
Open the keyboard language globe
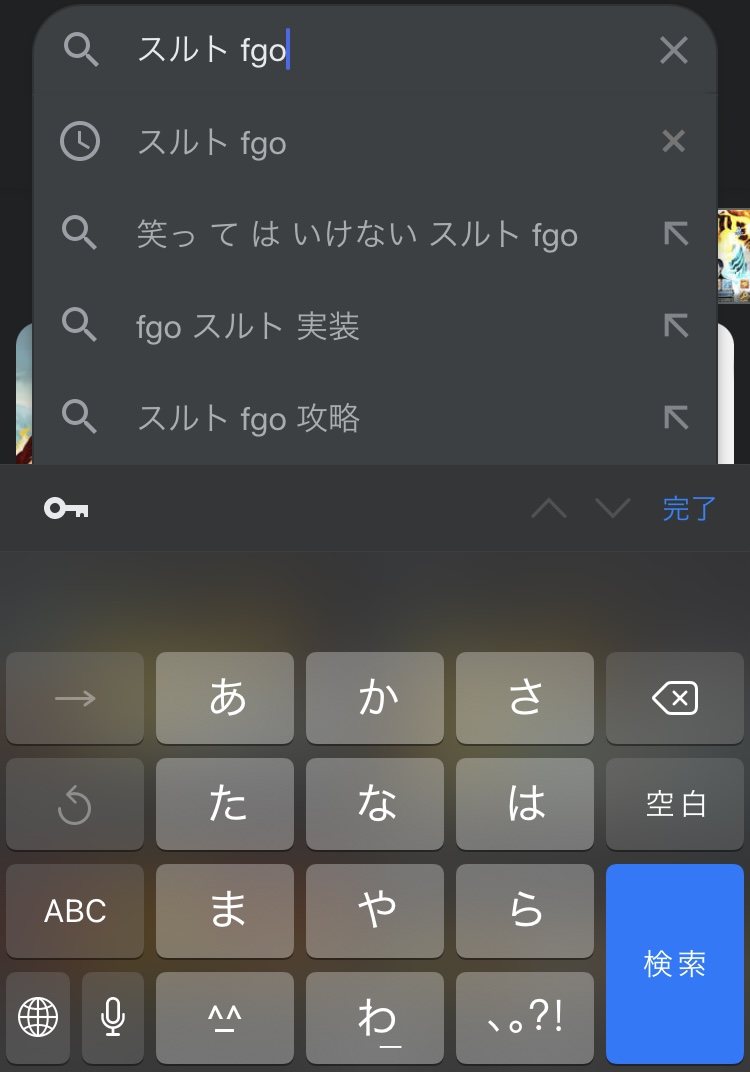(x=38, y=1018)
